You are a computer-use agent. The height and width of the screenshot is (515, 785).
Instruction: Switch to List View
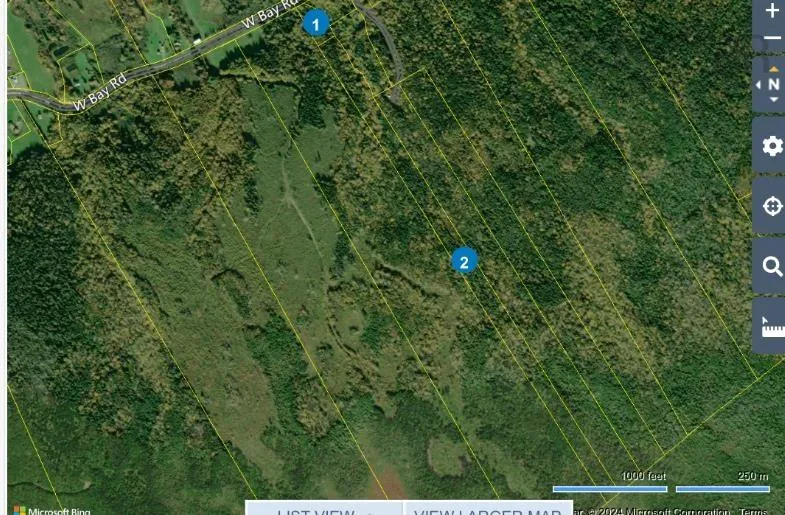pyautogui.click(x=323, y=509)
